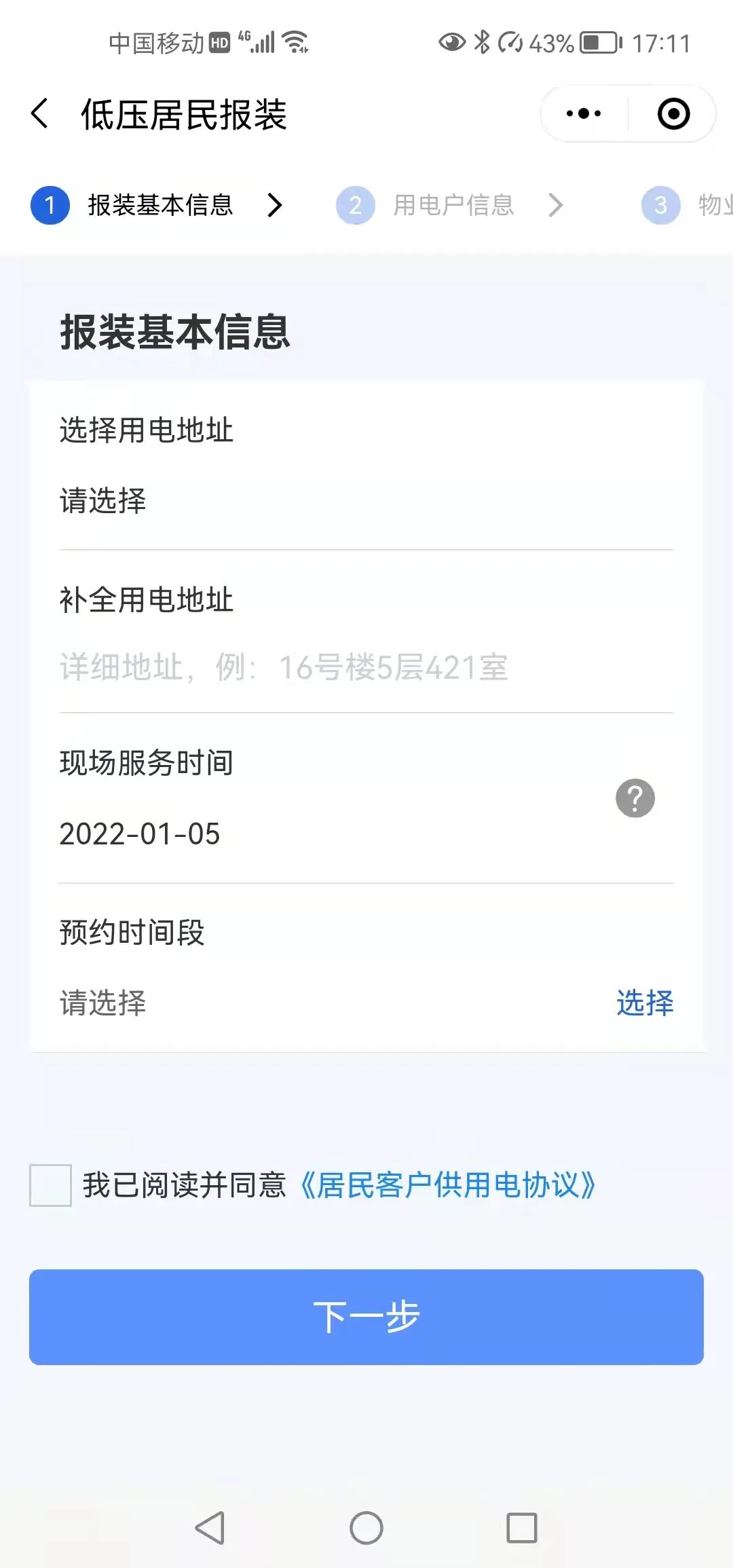733x1568 pixels.
Task: Go back from 低压居民报装 page
Action: tap(40, 113)
